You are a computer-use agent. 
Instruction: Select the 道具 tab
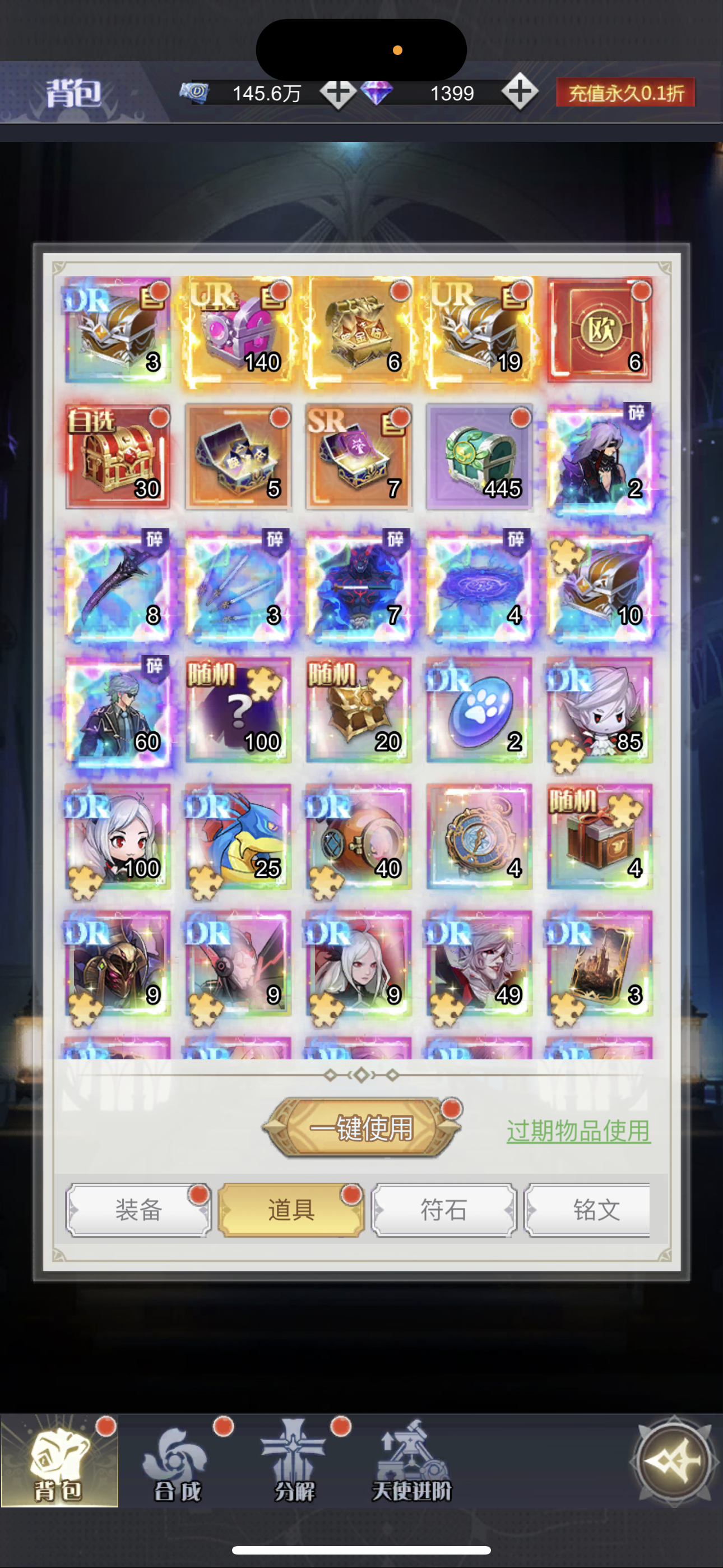pos(291,1210)
